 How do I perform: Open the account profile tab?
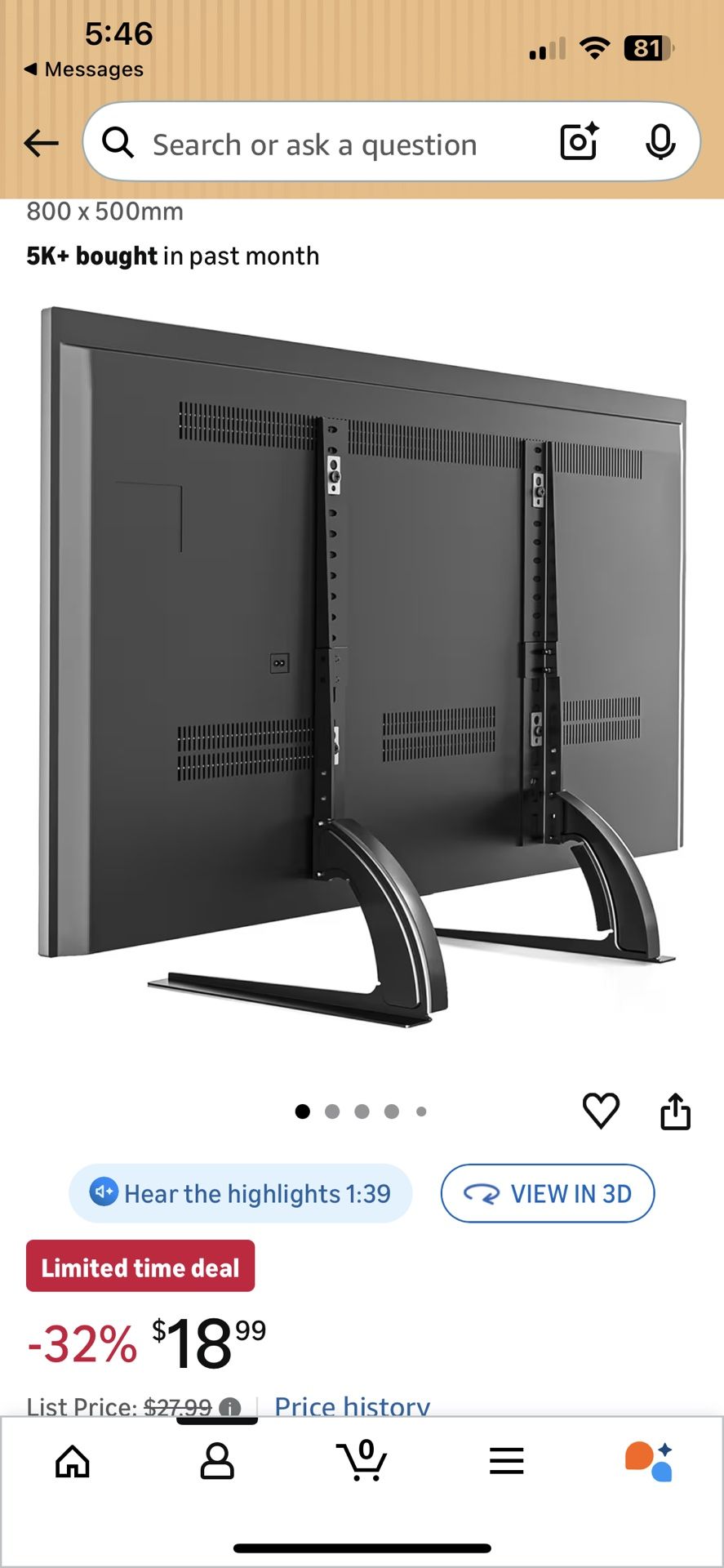point(217,1462)
